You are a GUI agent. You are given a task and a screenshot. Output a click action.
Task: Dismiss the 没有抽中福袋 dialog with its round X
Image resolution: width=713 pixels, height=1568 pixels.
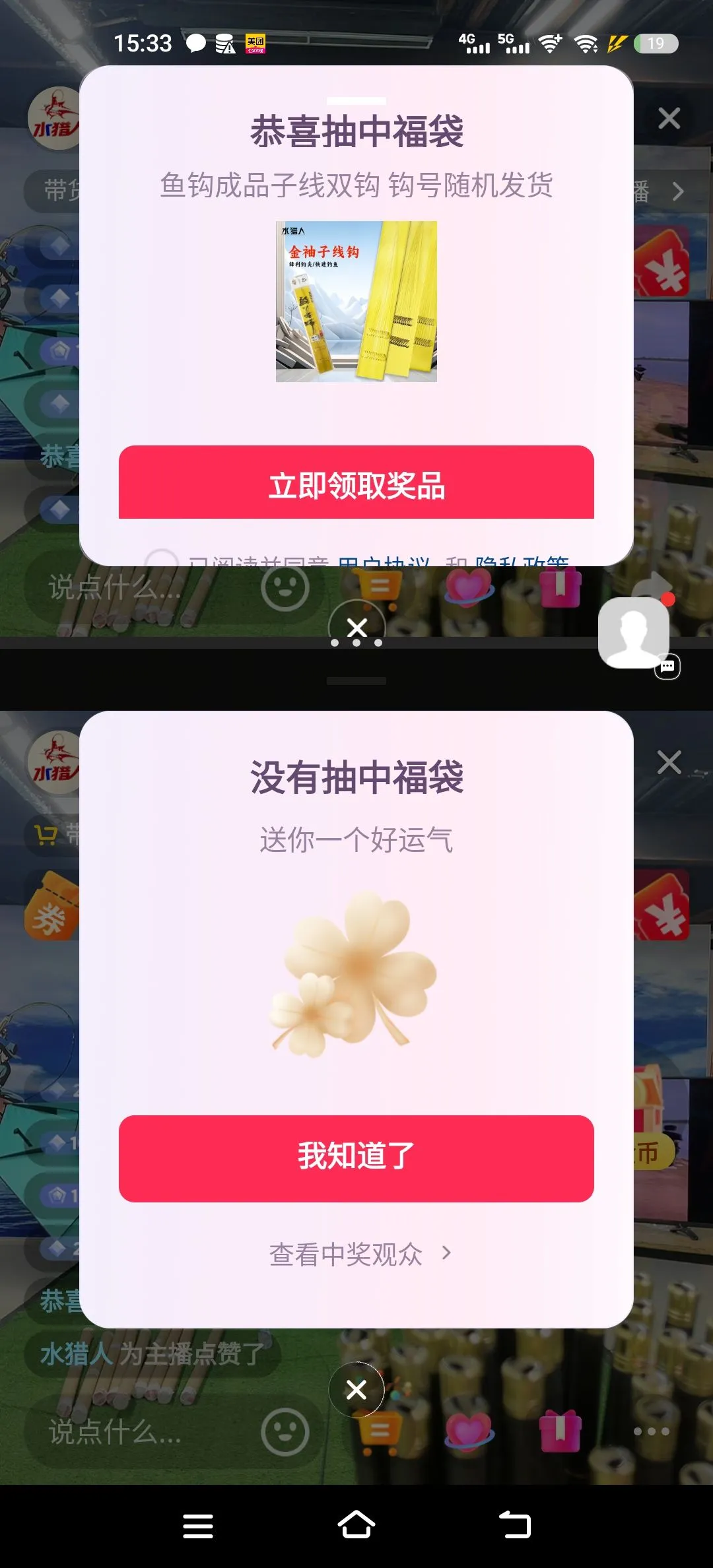pos(356,1389)
